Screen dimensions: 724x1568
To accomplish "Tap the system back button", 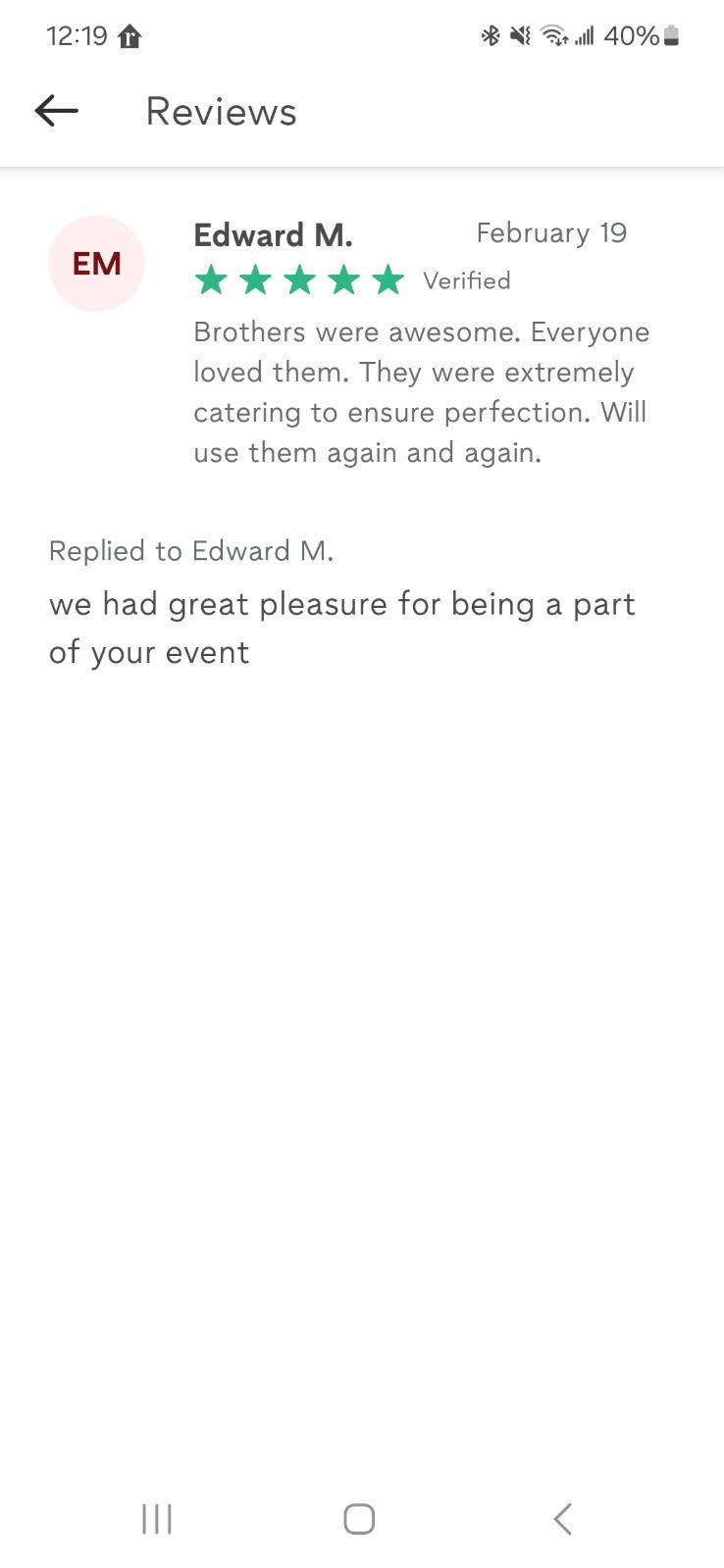I will tap(562, 1519).
